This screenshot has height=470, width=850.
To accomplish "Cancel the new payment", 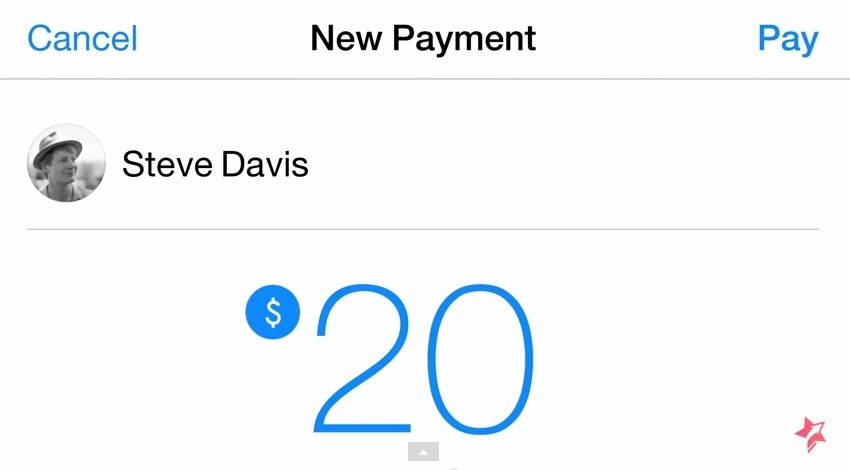I will [82, 39].
